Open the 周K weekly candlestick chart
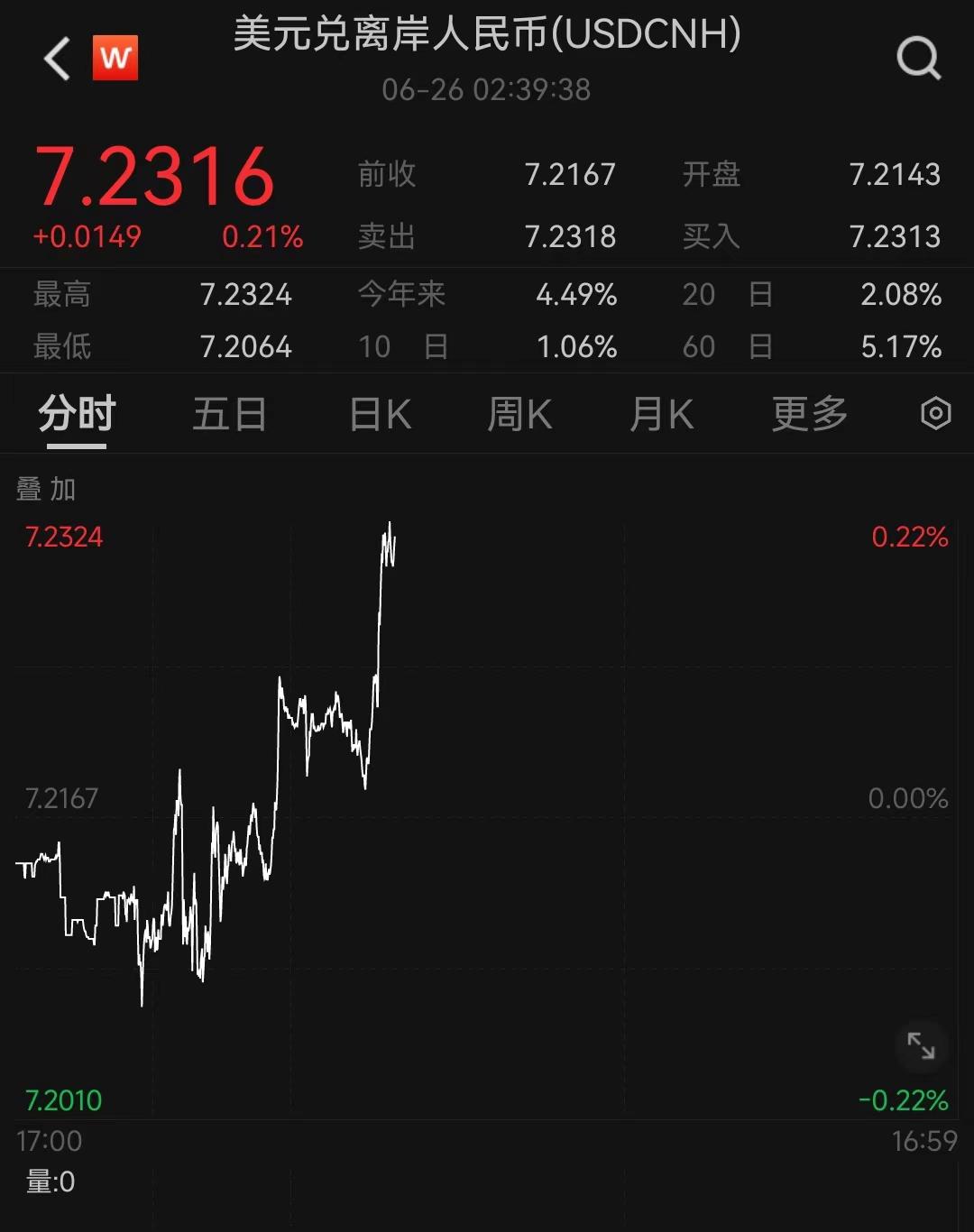The image size is (974, 1232). point(520,414)
